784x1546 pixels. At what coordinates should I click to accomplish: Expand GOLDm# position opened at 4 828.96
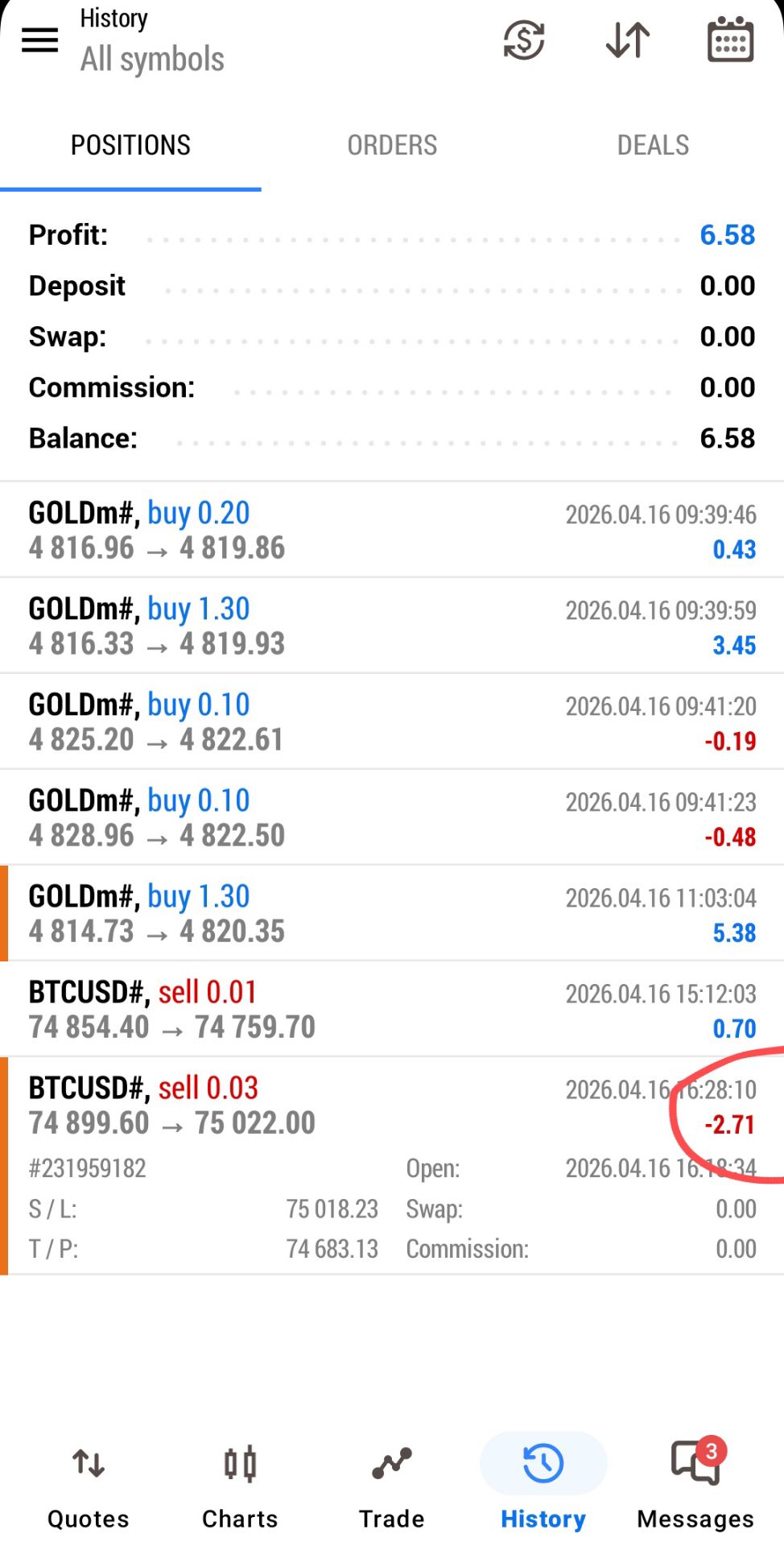point(392,818)
